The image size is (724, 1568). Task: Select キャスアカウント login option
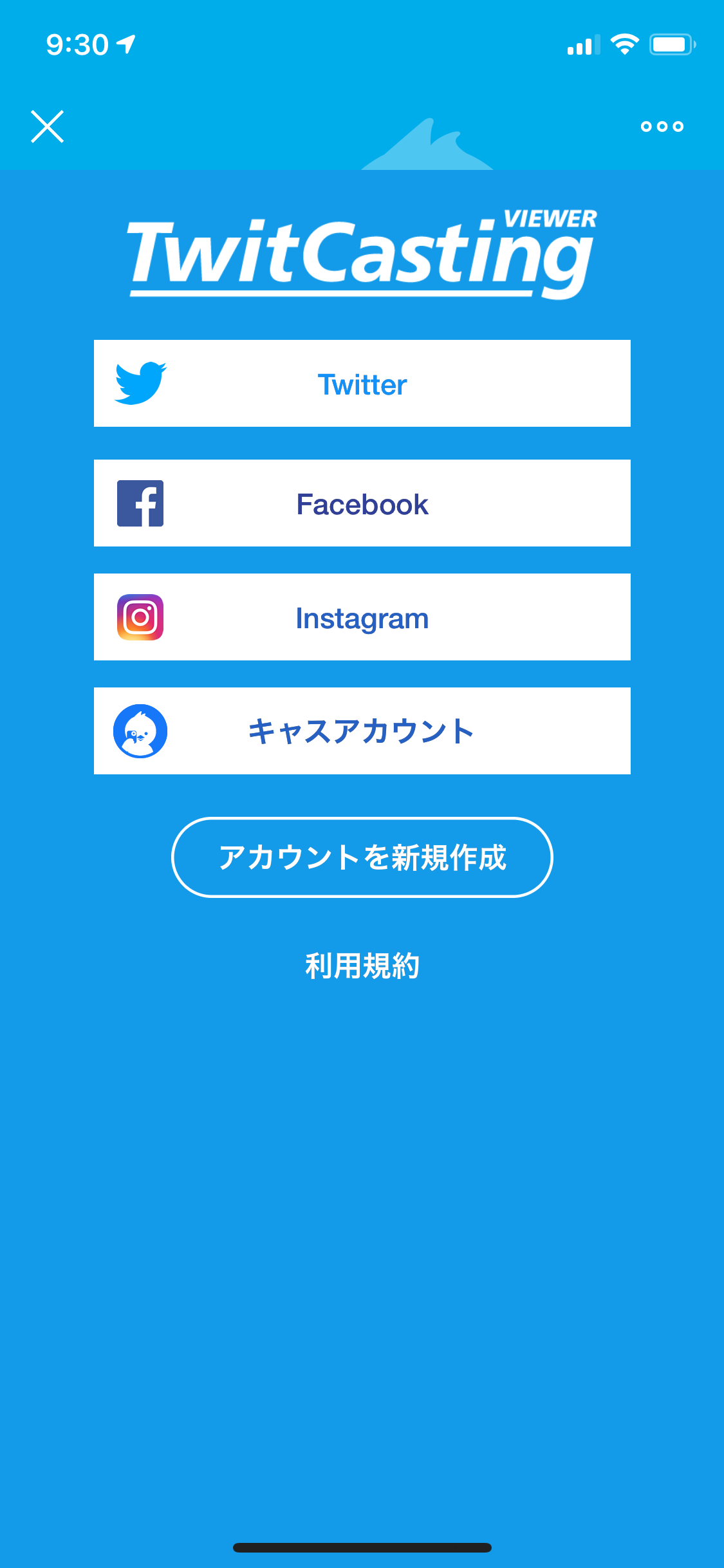click(362, 731)
